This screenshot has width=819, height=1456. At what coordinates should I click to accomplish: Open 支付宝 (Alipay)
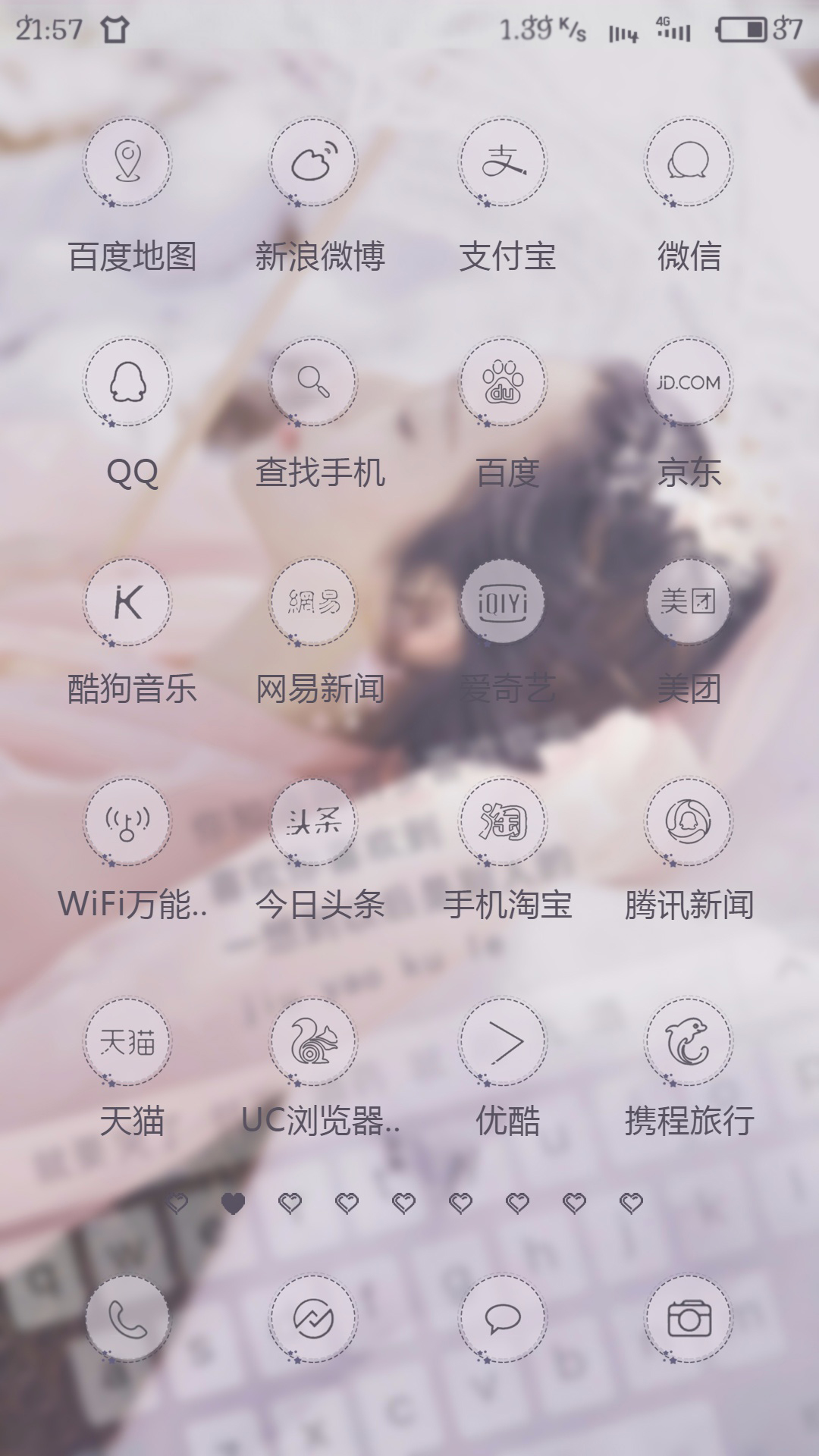point(502,162)
